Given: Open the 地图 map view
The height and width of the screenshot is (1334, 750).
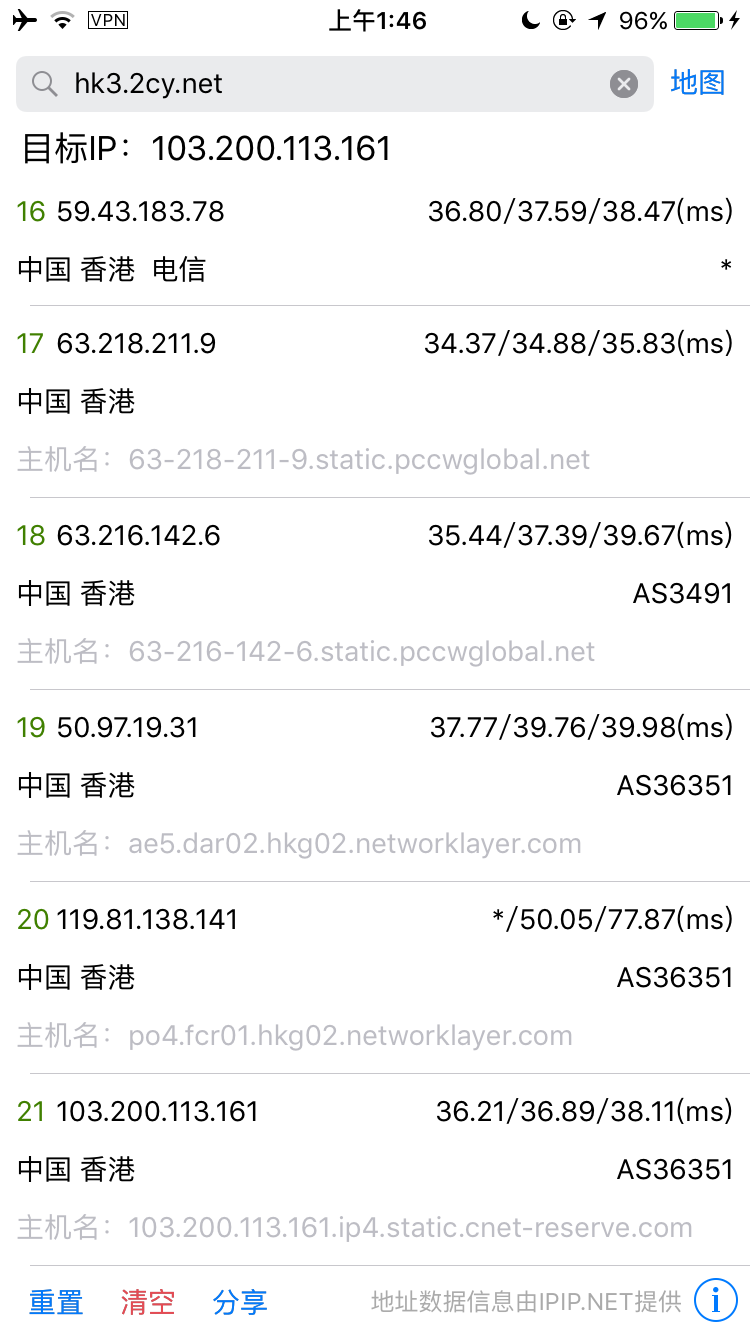Looking at the screenshot, I should pos(697,83).
